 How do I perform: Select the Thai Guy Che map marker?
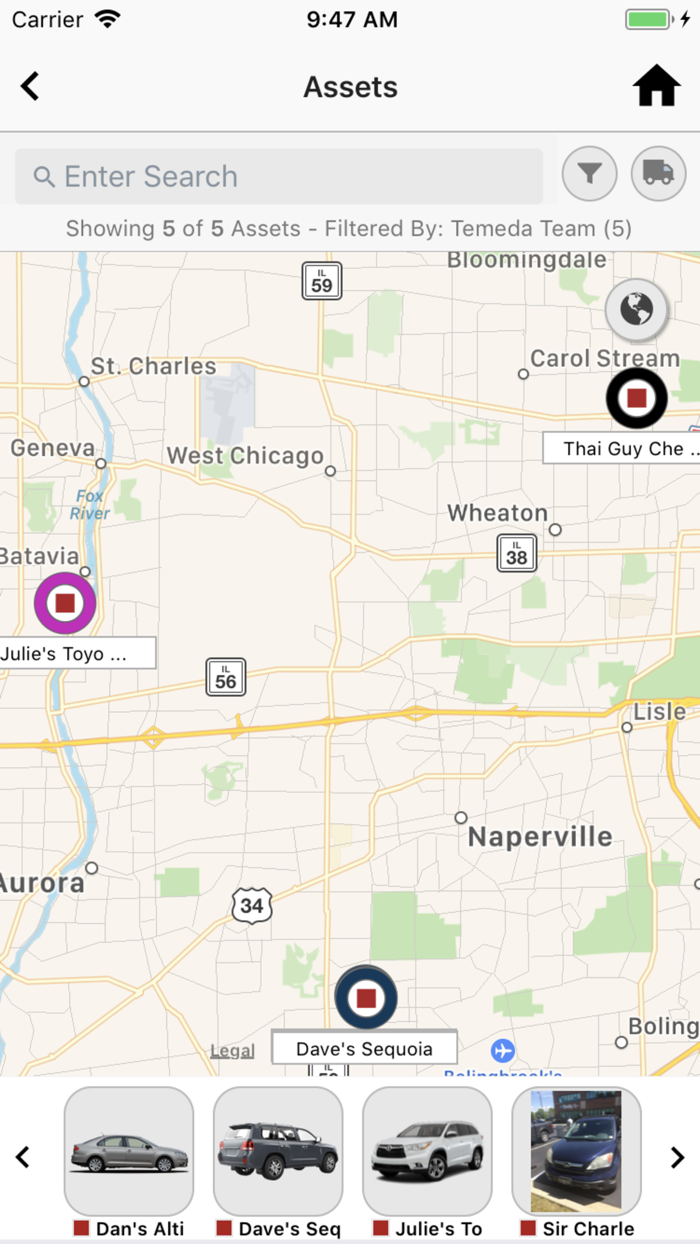click(637, 398)
